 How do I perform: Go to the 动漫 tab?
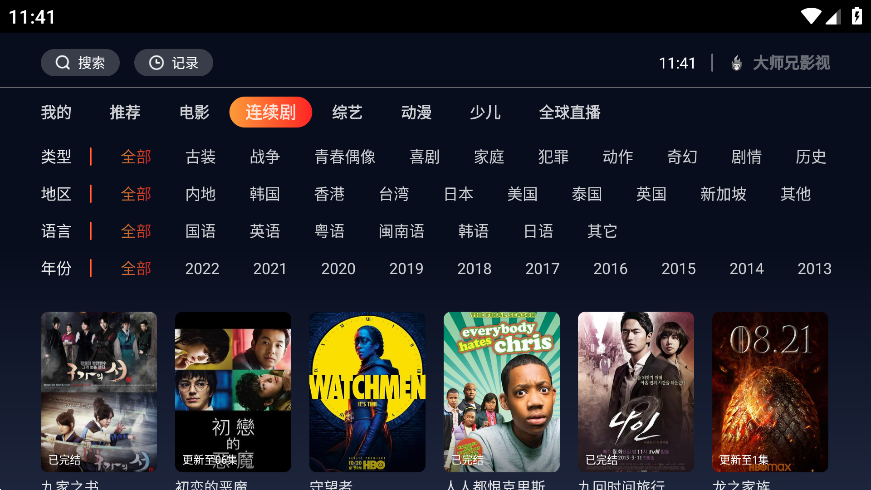[416, 112]
